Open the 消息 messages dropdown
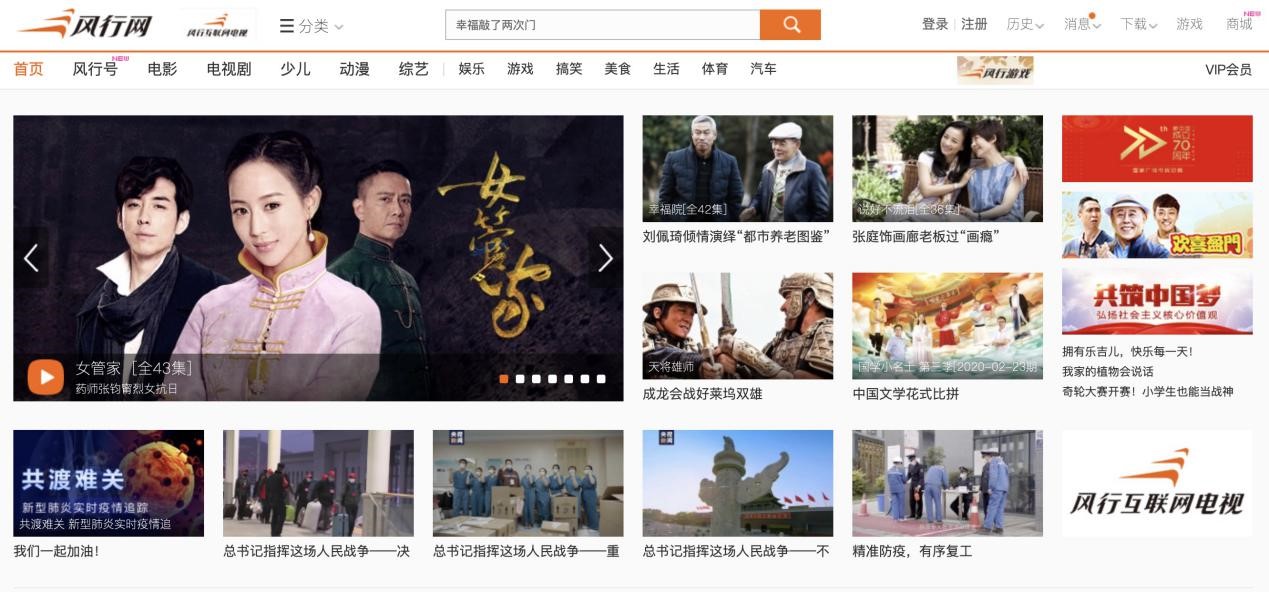Screen dimensions: 1269x592 click(x=1082, y=24)
